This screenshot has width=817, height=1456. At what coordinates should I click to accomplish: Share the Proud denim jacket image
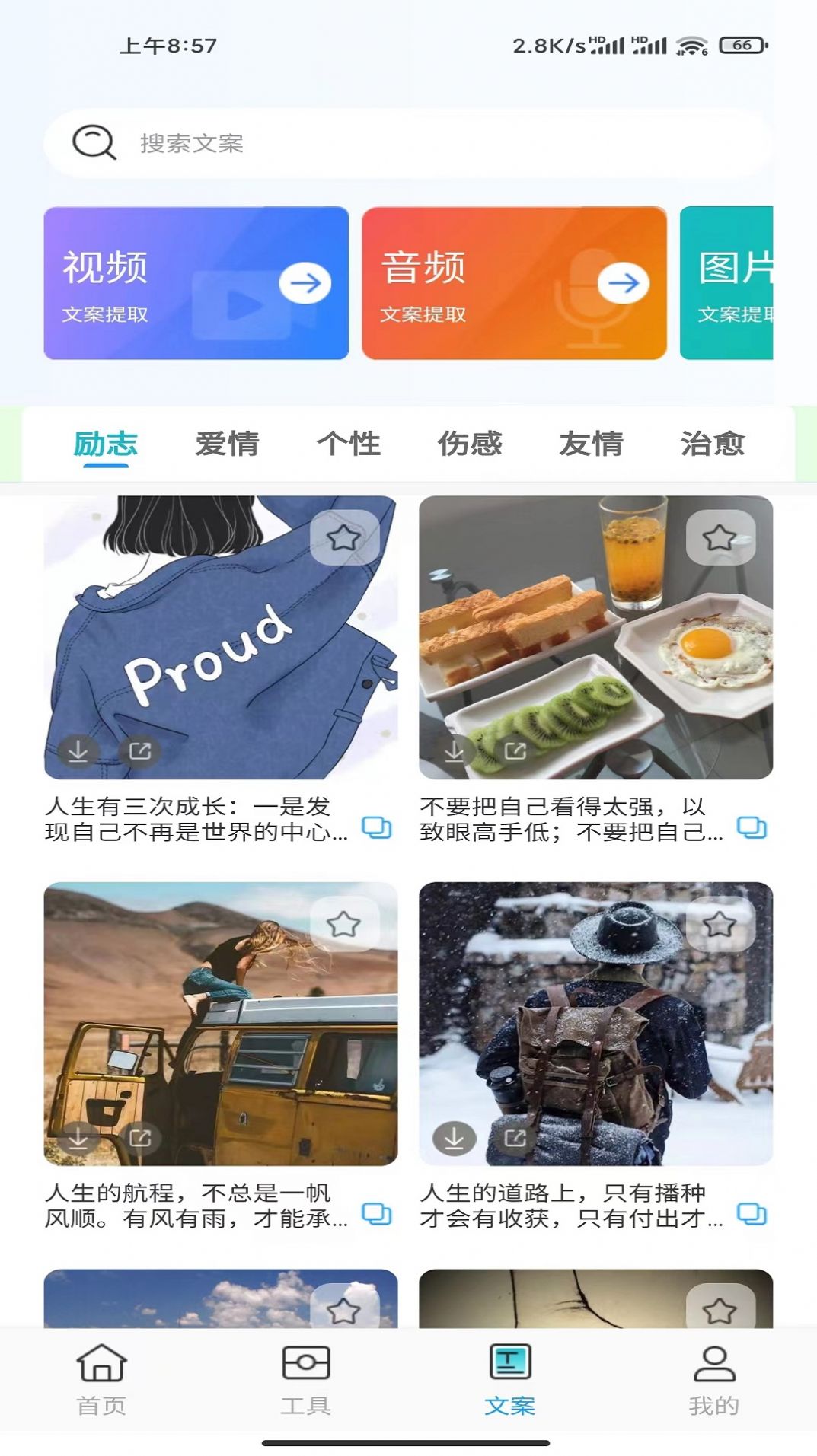point(140,751)
